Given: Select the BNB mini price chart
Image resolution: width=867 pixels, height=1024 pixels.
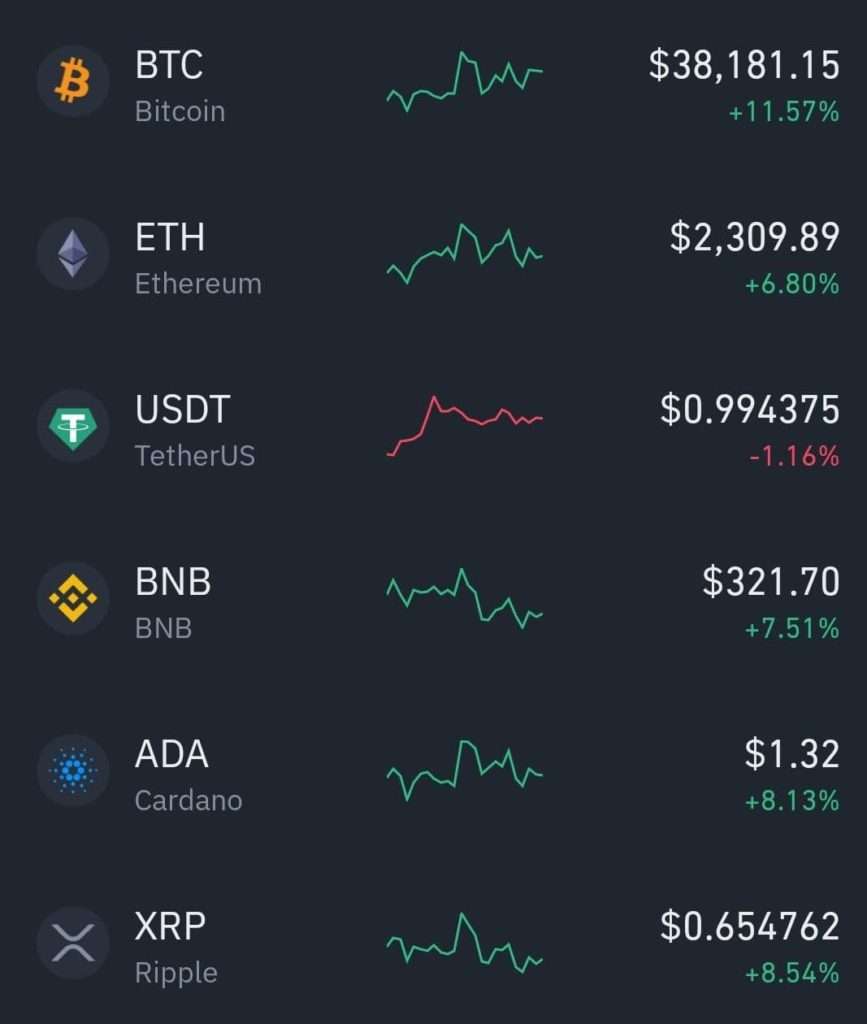Looking at the screenshot, I should pos(465,598).
